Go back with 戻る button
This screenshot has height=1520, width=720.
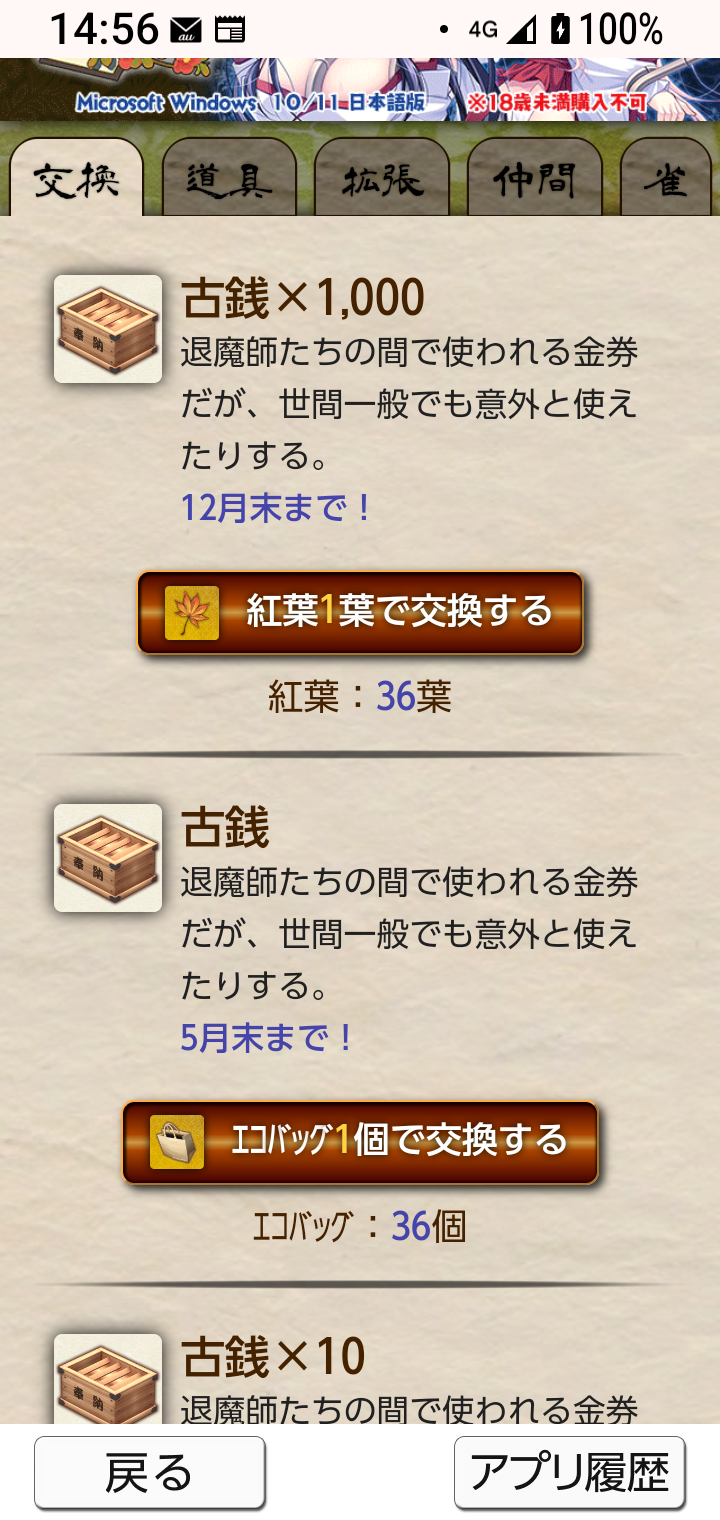(x=150, y=1472)
